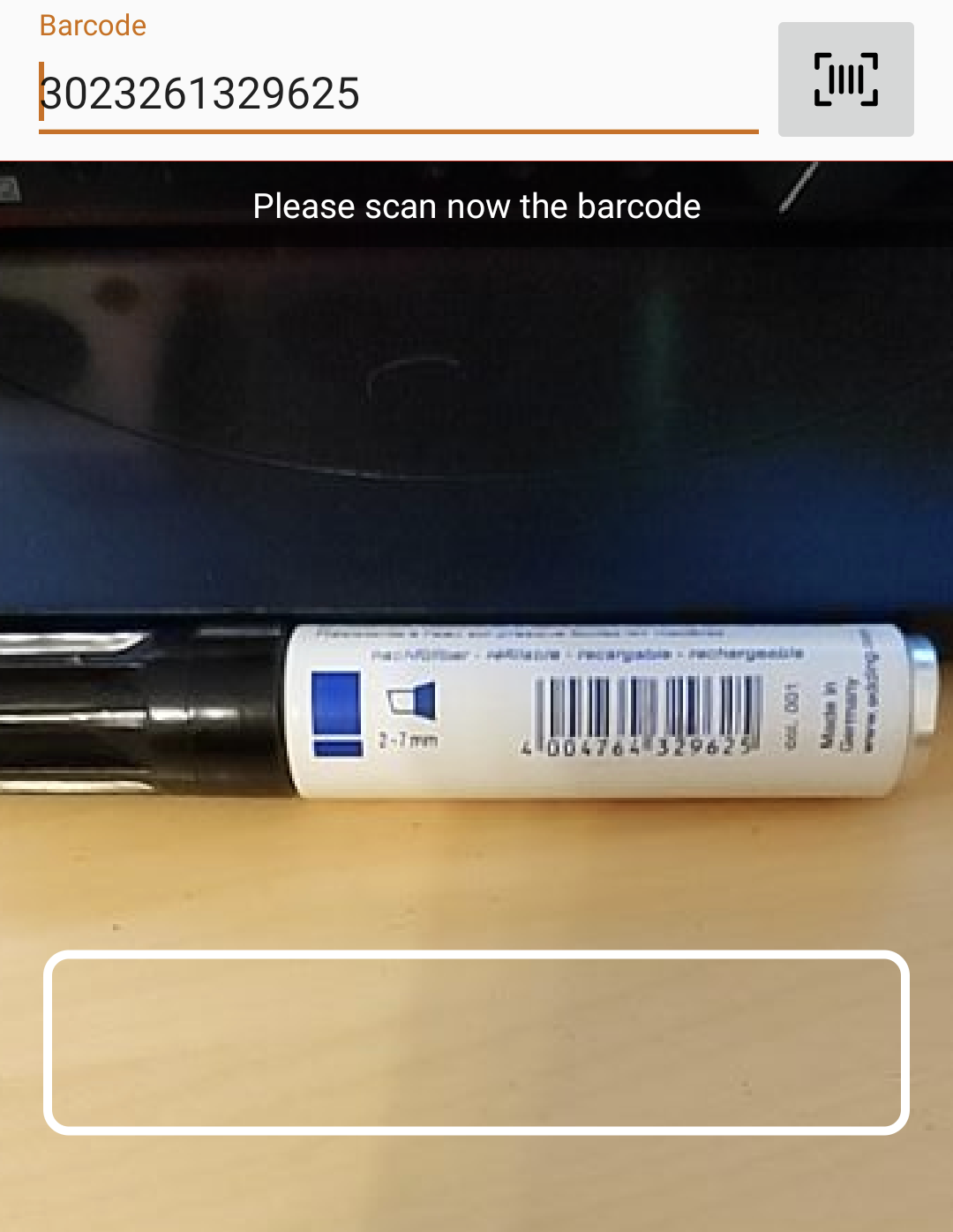Tap the barcode scan icon button
Viewport: 953px width, 1232px height.
[845, 79]
